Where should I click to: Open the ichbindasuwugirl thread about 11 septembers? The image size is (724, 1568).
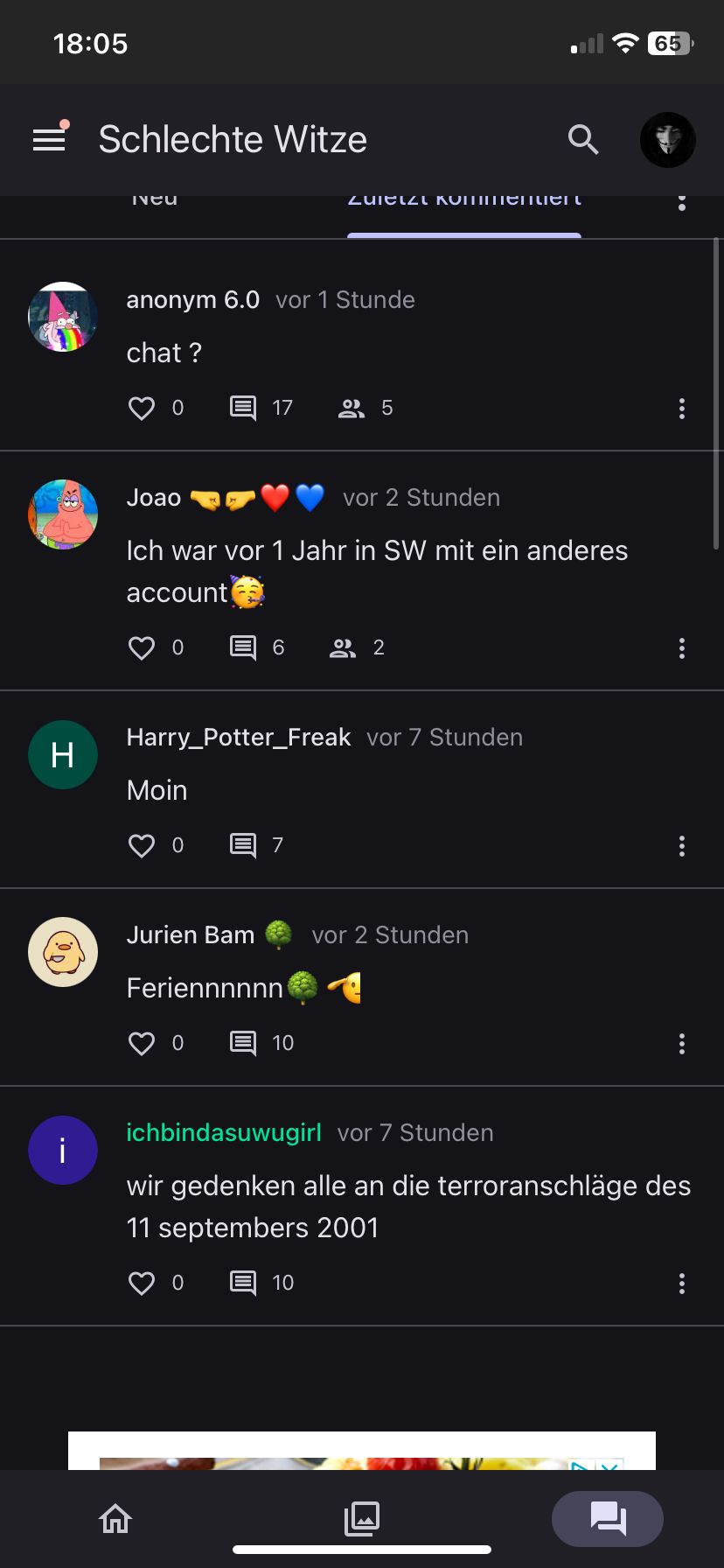(x=408, y=1207)
